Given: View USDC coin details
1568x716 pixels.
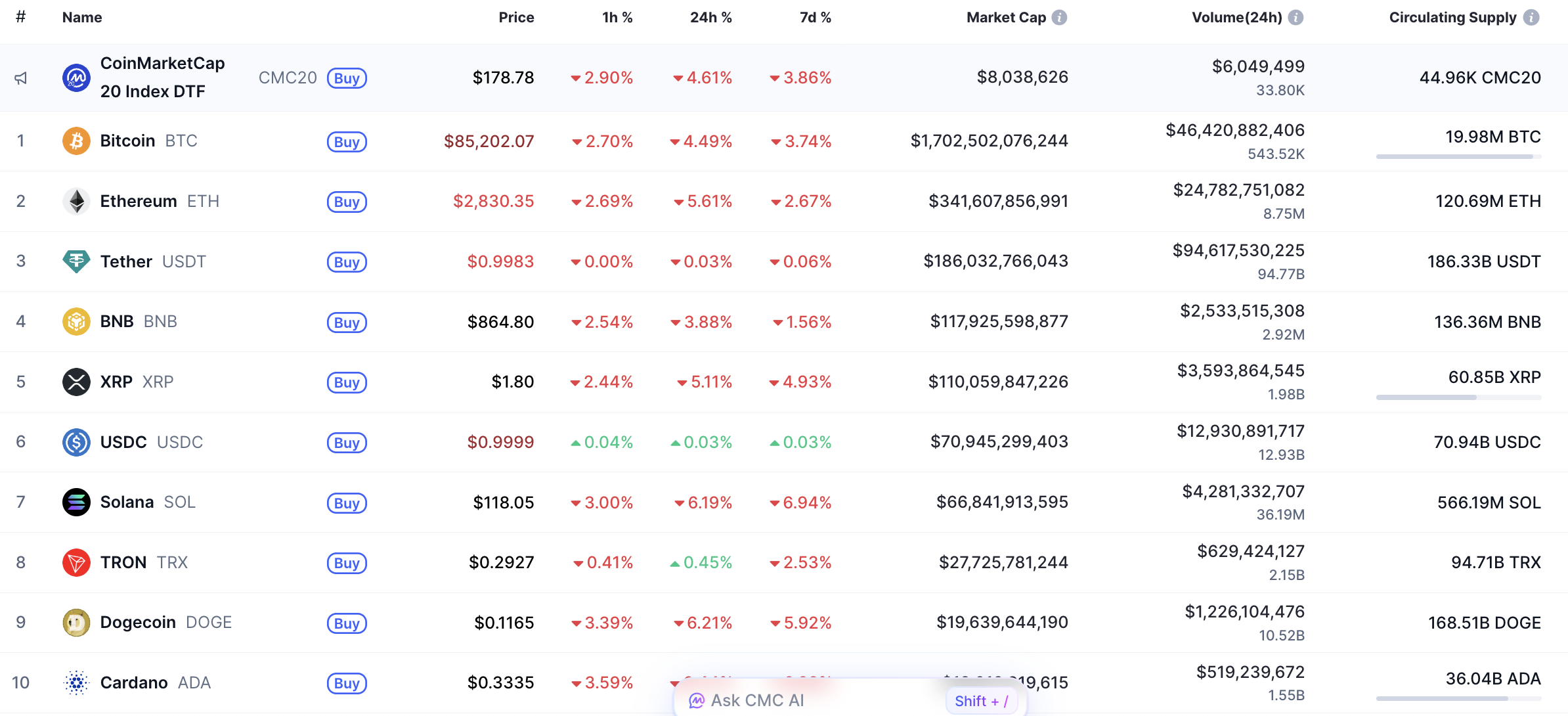Looking at the screenshot, I should tap(123, 442).
